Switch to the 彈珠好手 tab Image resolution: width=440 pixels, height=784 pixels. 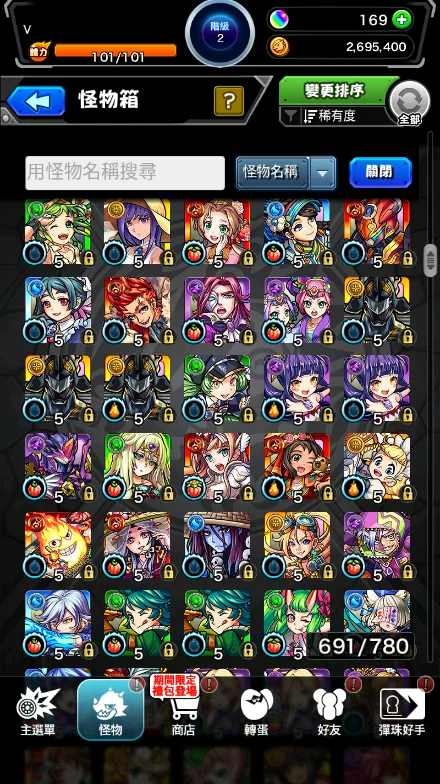[402, 712]
